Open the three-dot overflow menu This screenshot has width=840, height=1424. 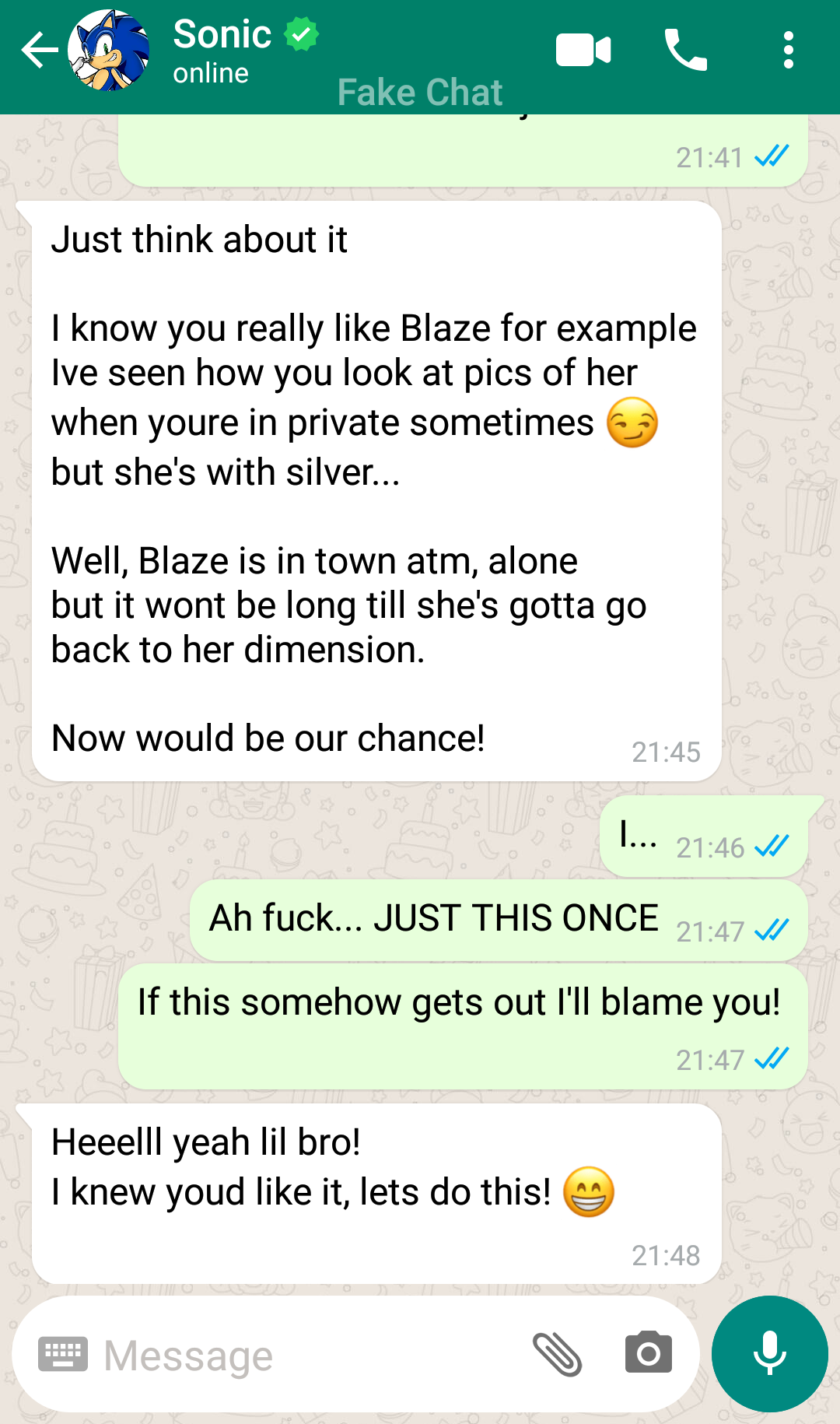click(x=788, y=51)
